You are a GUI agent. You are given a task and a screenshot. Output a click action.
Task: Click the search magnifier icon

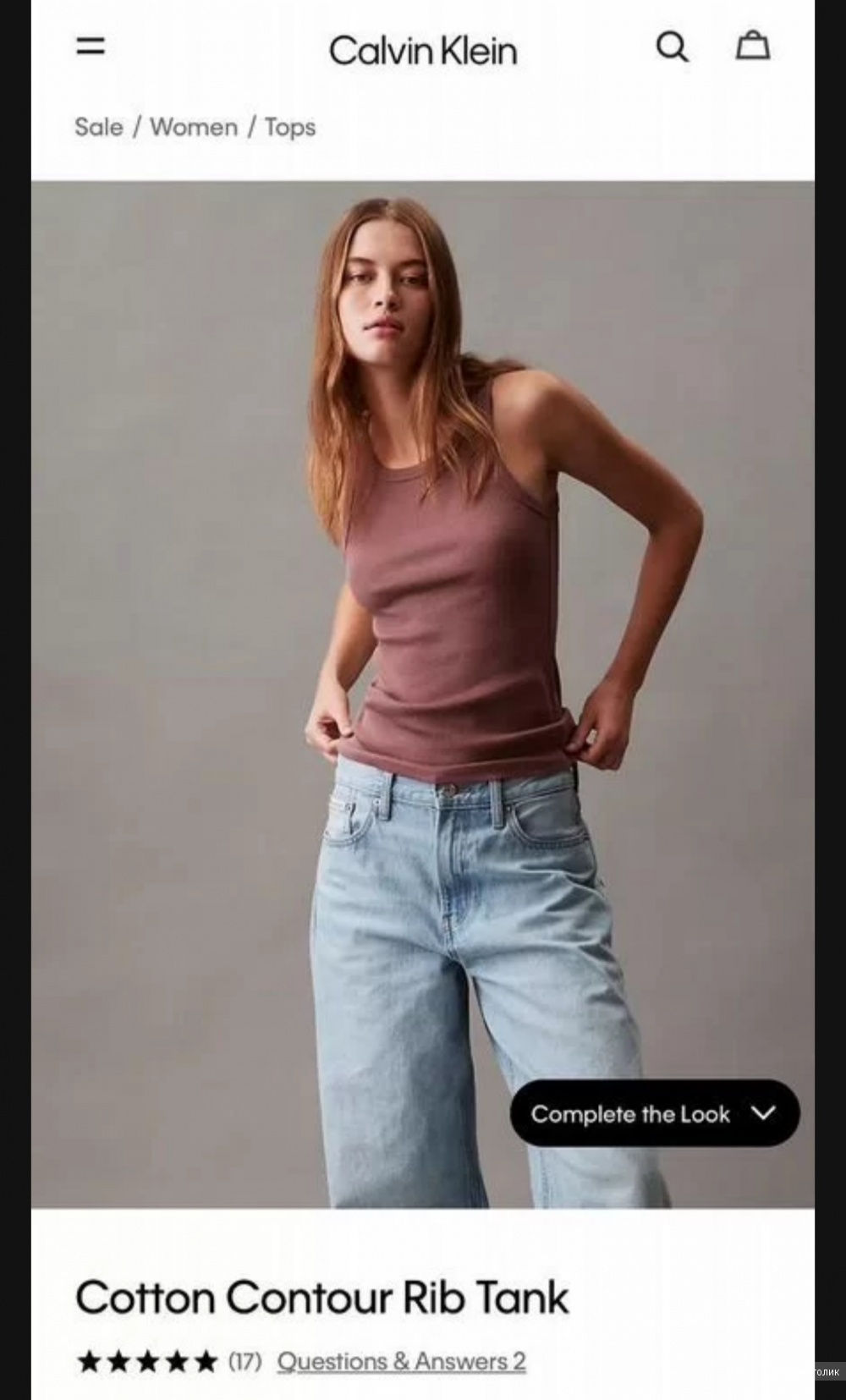click(673, 48)
